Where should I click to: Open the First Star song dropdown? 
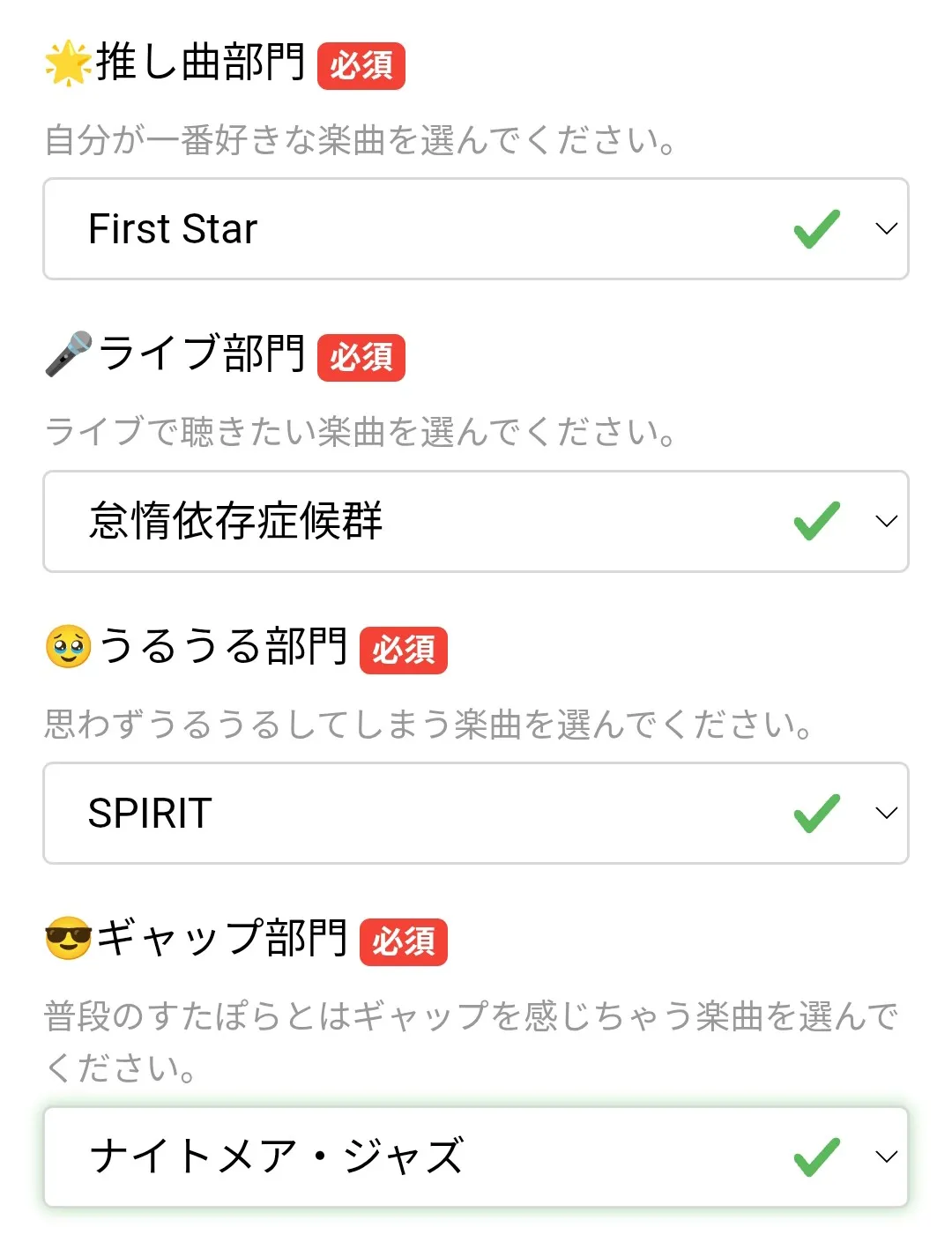click(x=476, y=229)
